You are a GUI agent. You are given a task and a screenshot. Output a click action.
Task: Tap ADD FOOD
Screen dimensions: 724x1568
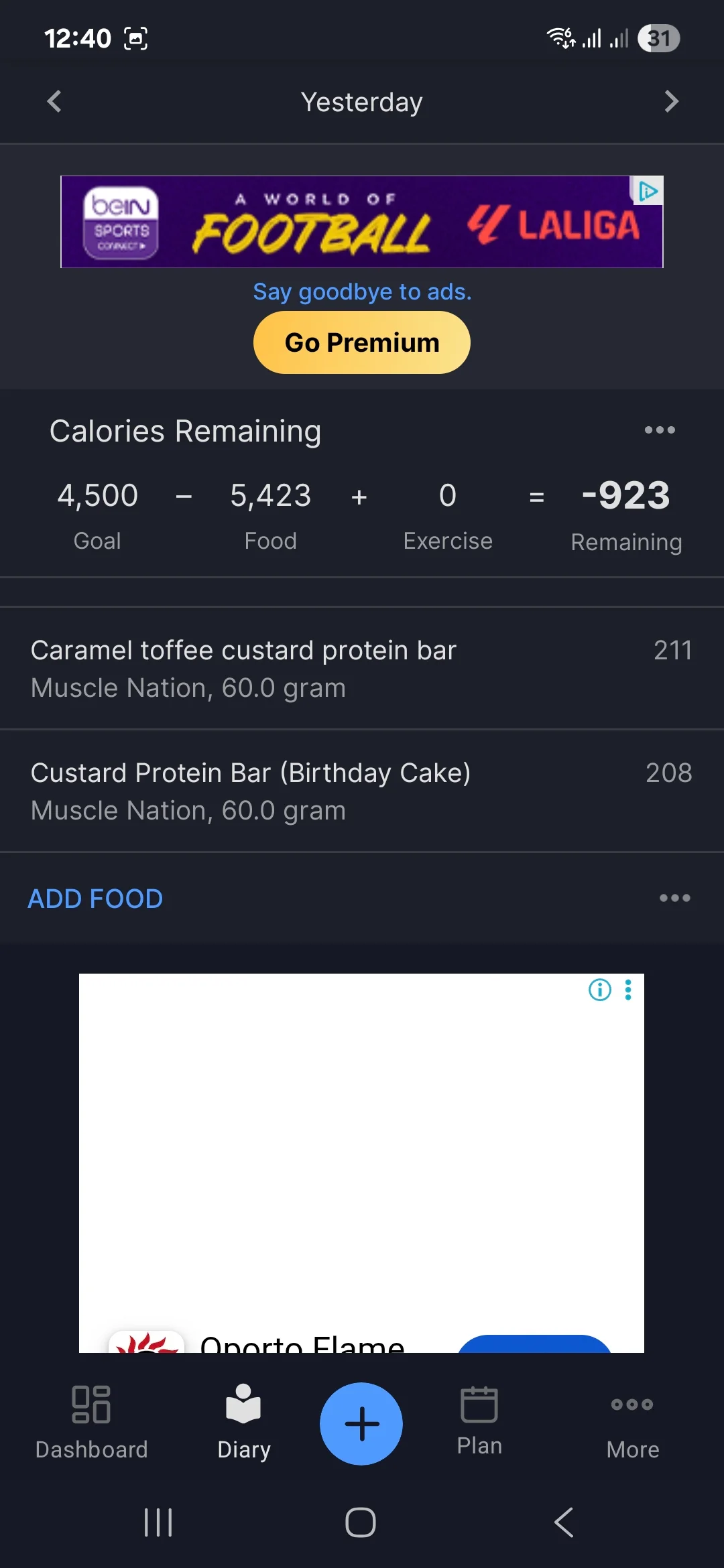[x=95, y=899]
